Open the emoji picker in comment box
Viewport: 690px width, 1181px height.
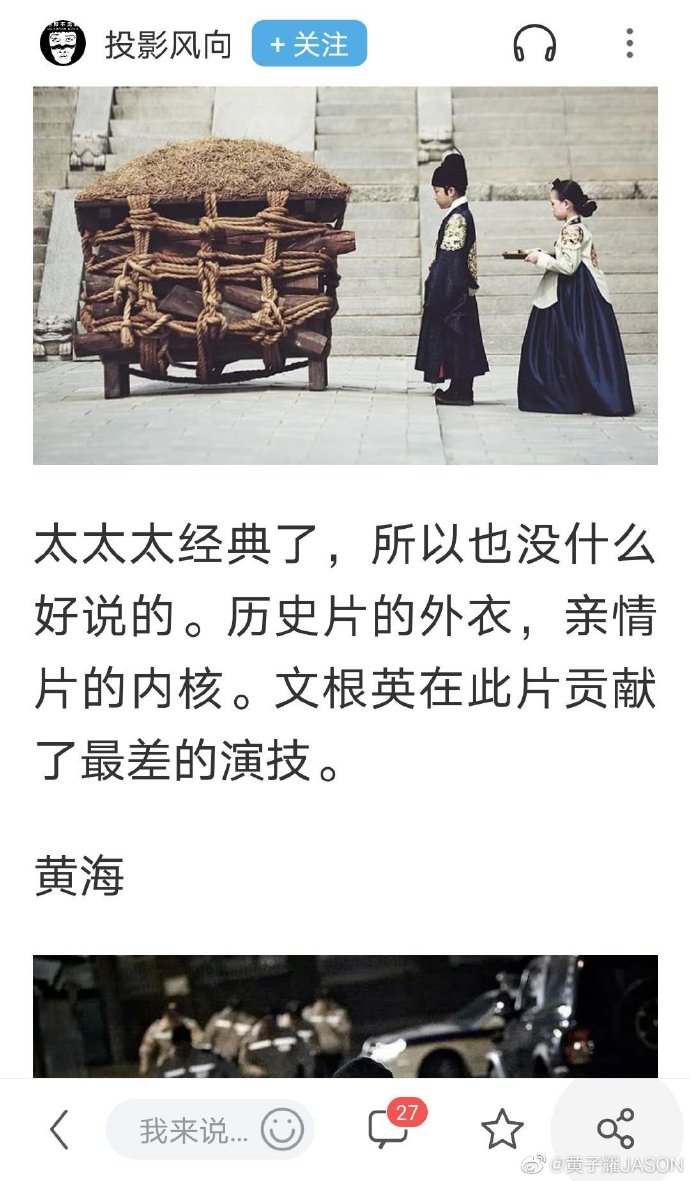(282, 1131)
